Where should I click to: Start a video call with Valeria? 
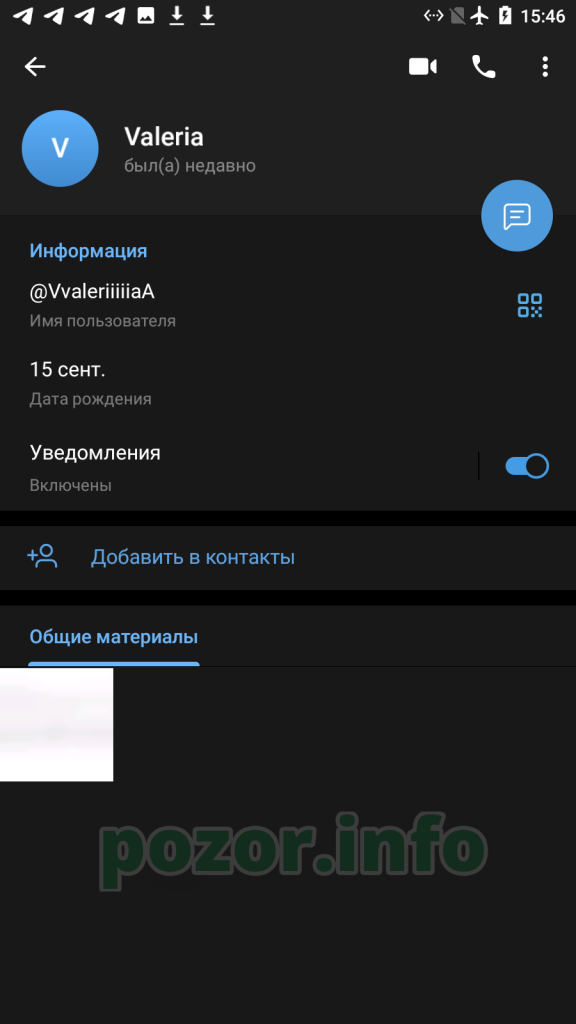[x=423, y=67]
